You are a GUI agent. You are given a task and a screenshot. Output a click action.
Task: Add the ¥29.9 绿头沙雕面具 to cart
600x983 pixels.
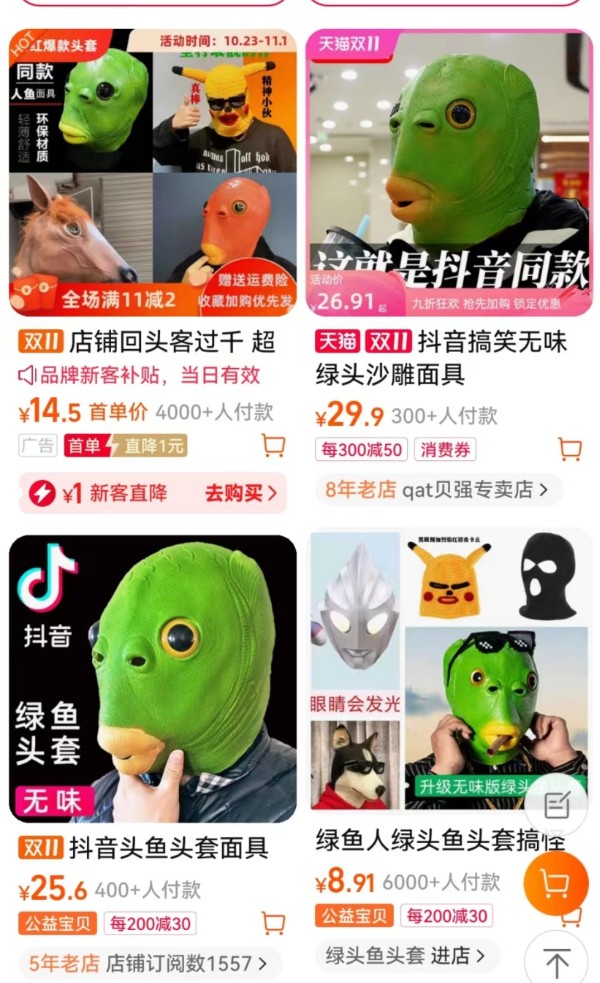[x=570, y=449]
